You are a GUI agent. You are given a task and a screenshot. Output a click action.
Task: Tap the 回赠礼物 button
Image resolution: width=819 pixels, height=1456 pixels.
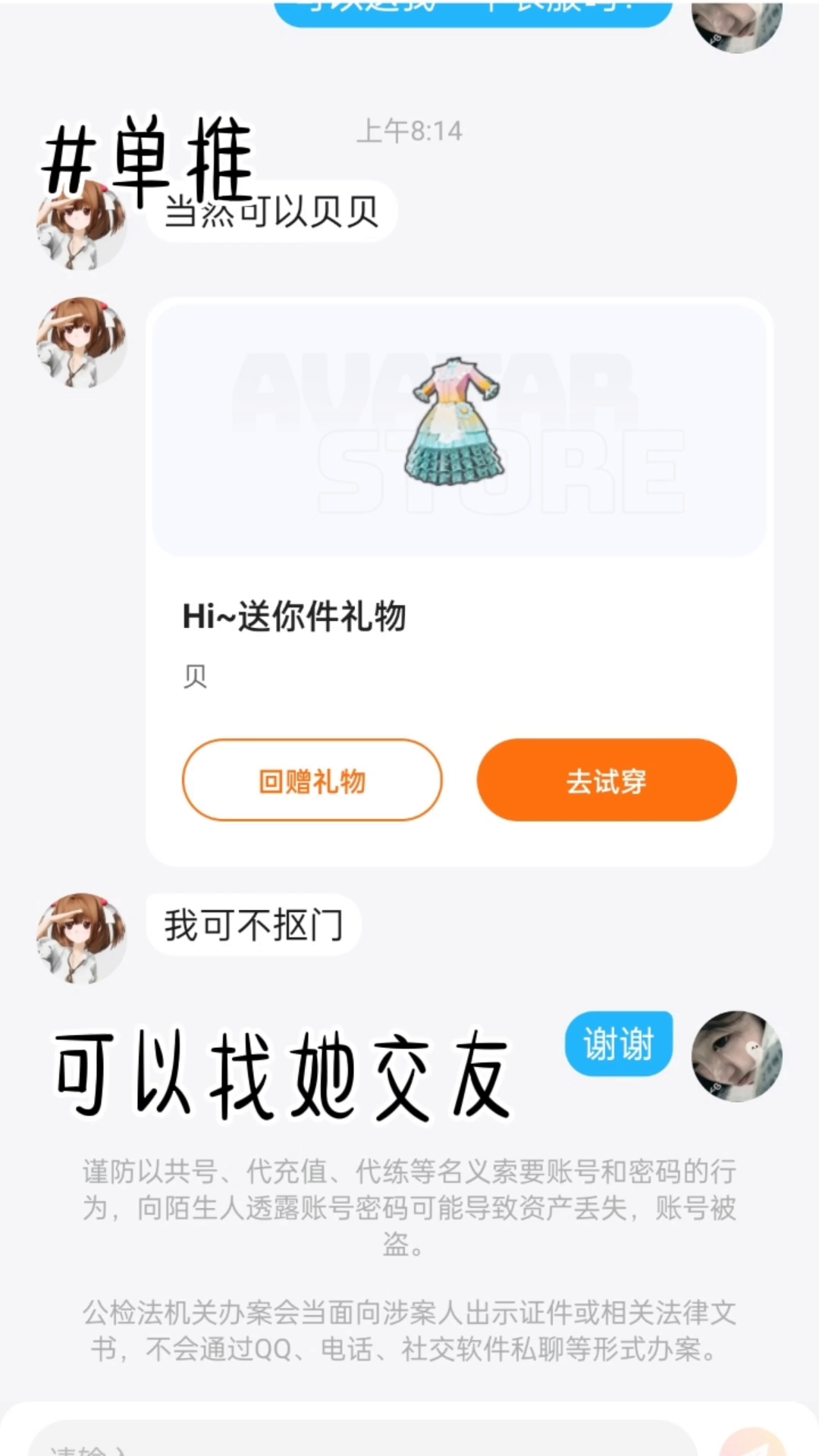(x=312, y=780)
